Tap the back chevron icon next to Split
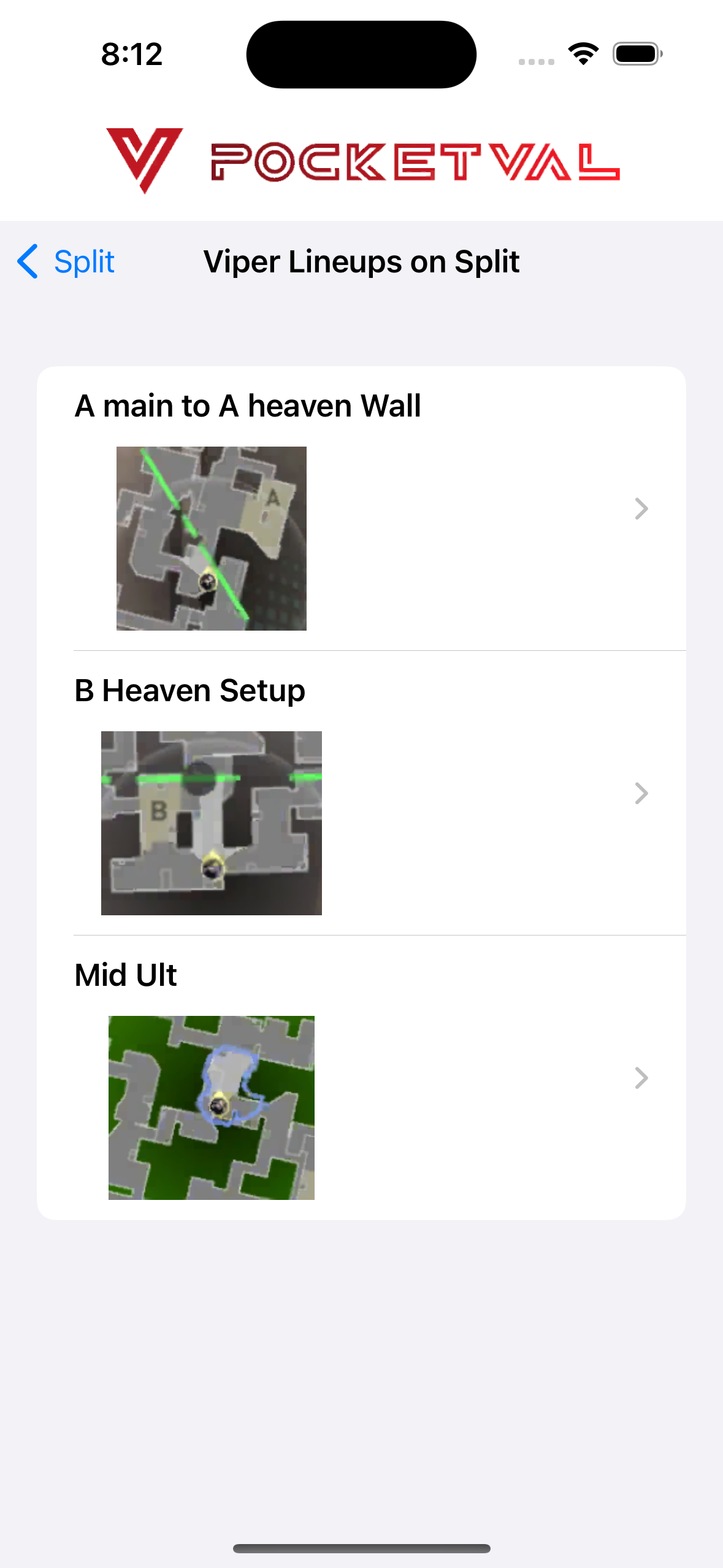 click(x=28, y=261)
